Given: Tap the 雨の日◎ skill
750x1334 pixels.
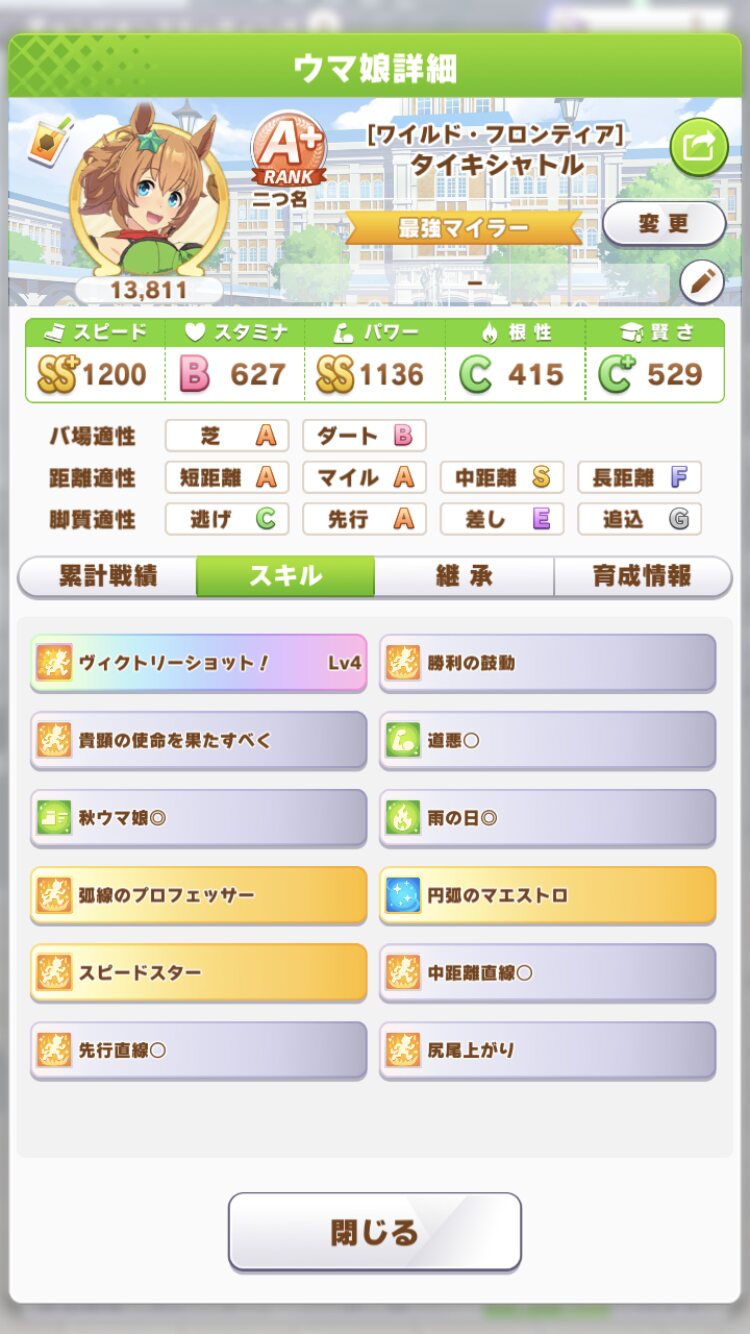Looking at the screenshot, I should click(547, 818).
